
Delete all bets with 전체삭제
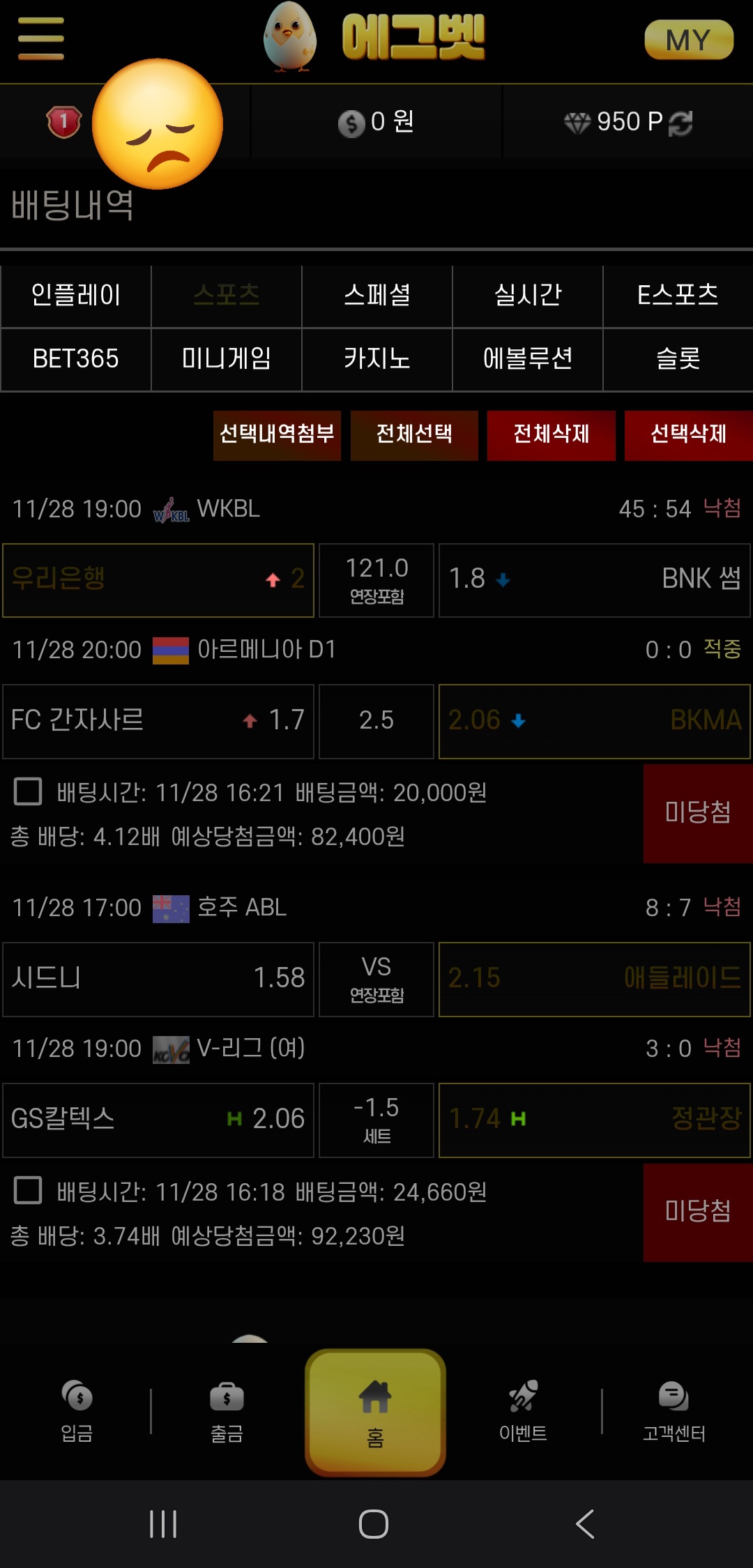coord(551,434)
